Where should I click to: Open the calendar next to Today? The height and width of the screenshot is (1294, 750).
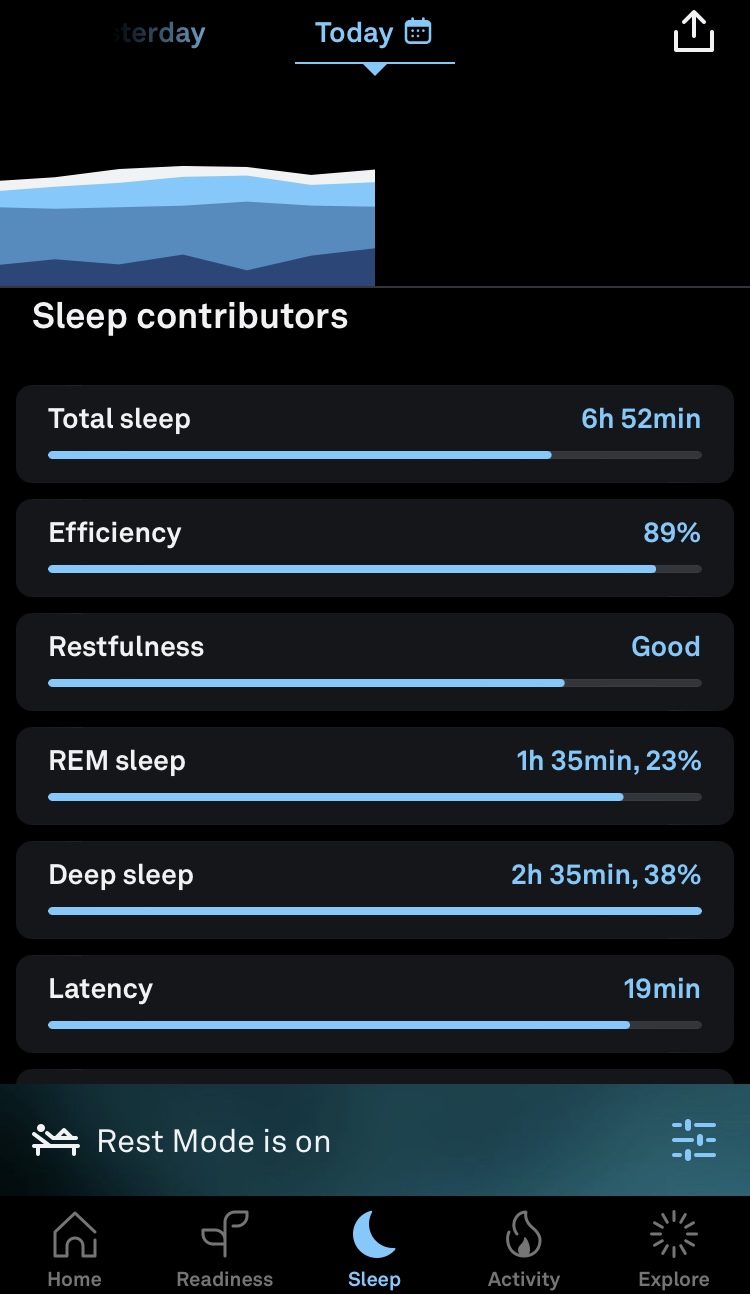pyautogui.click(x=418, y=32)
